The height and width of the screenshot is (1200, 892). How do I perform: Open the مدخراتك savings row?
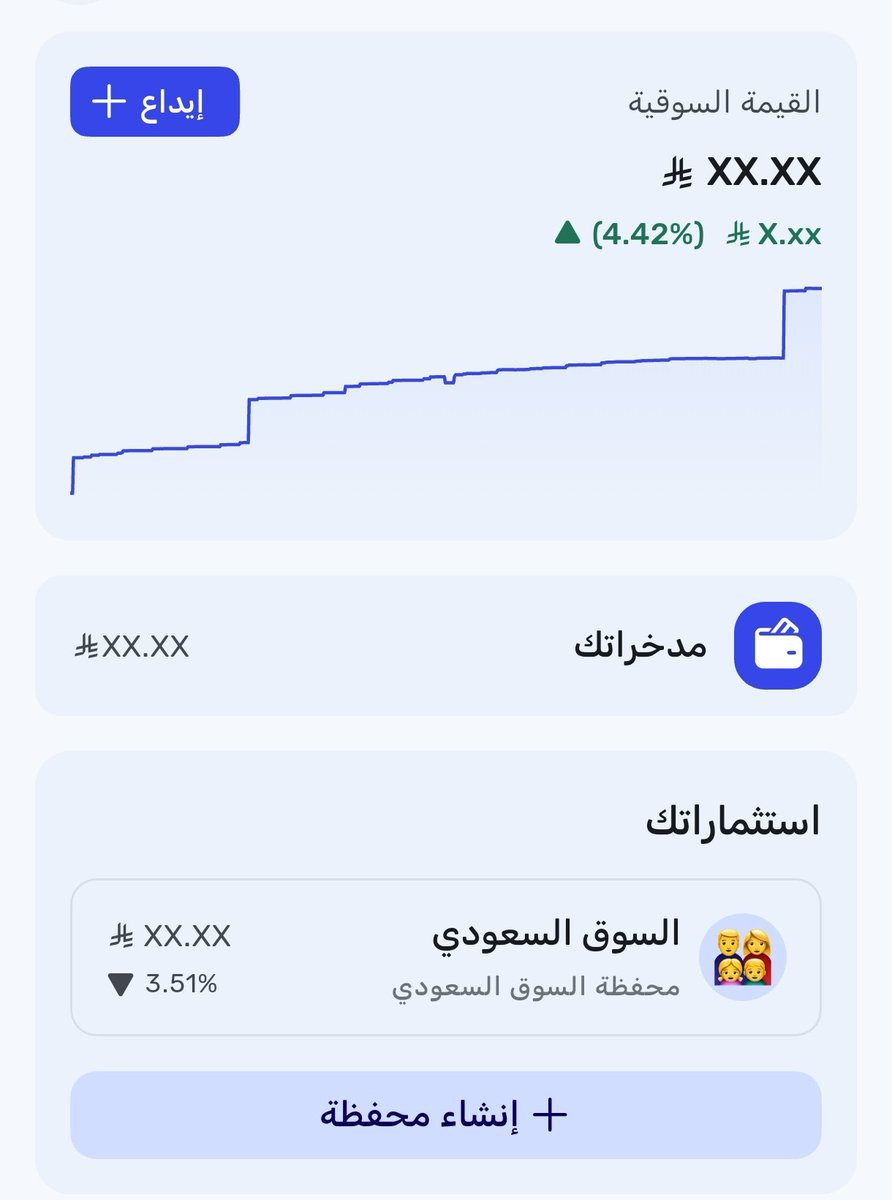(446, 646)
